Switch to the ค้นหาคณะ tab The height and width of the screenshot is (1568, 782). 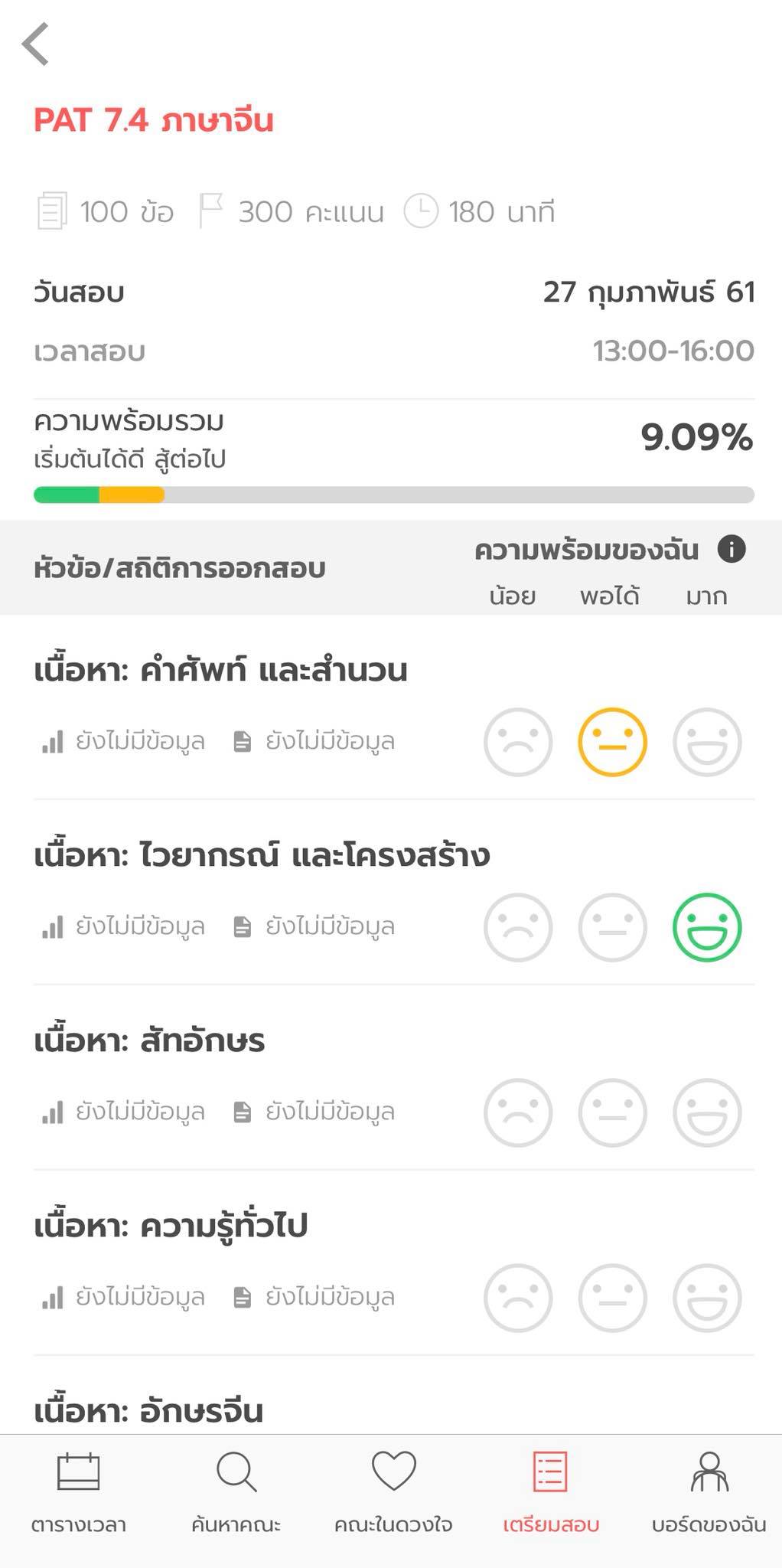click(236, 1493)
